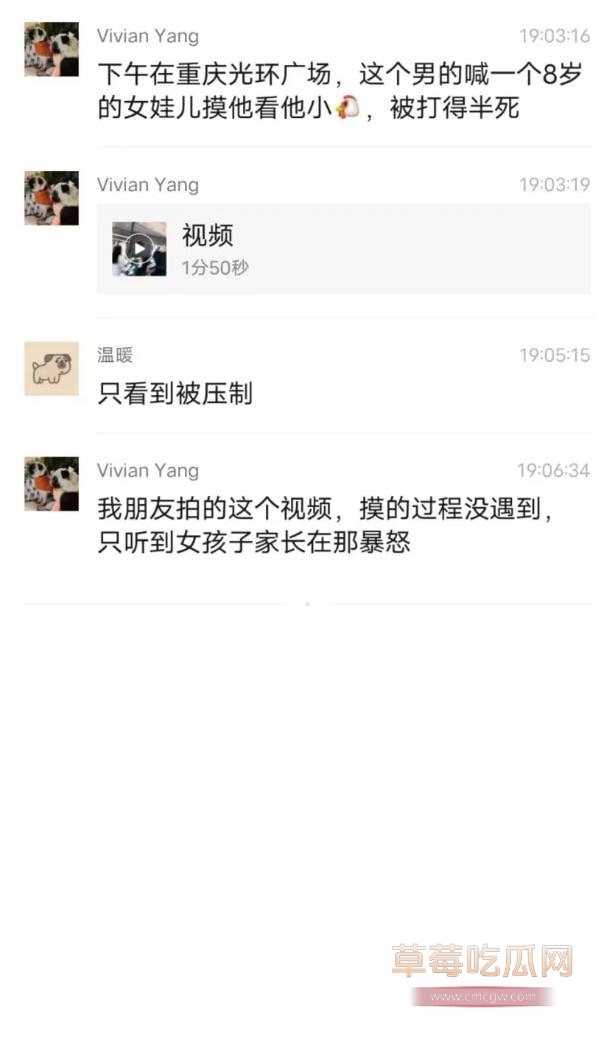615x1051 pixels.
Task: Open 温暖's pug avatar
Action: (51, 368)
